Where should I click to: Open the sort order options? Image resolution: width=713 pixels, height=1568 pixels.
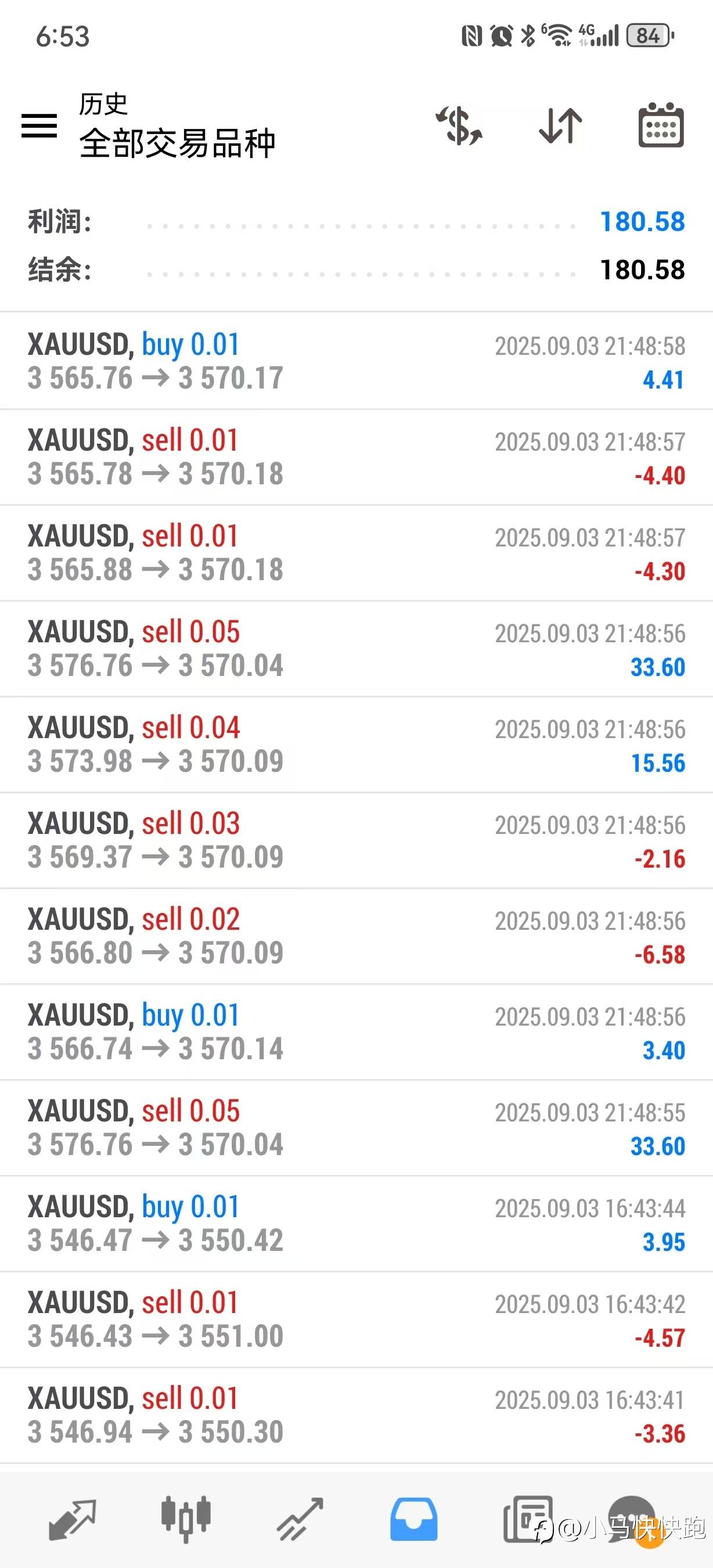560,126
